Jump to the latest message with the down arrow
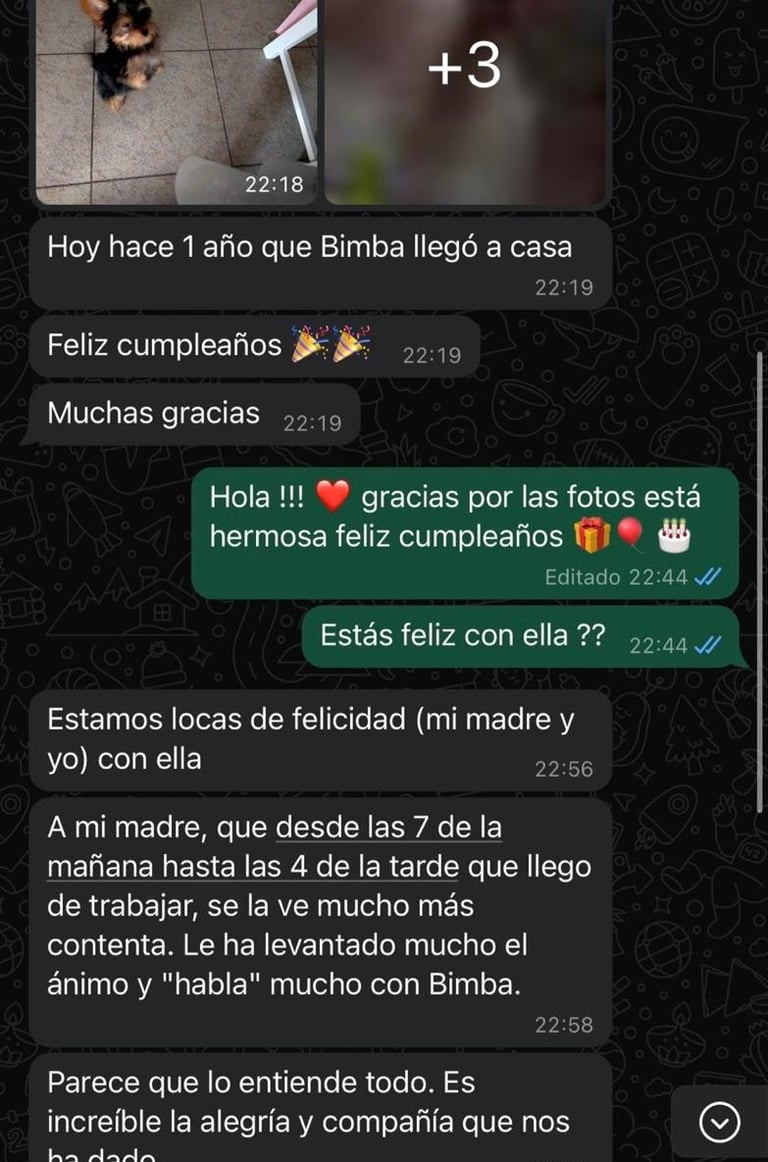 720,1123
